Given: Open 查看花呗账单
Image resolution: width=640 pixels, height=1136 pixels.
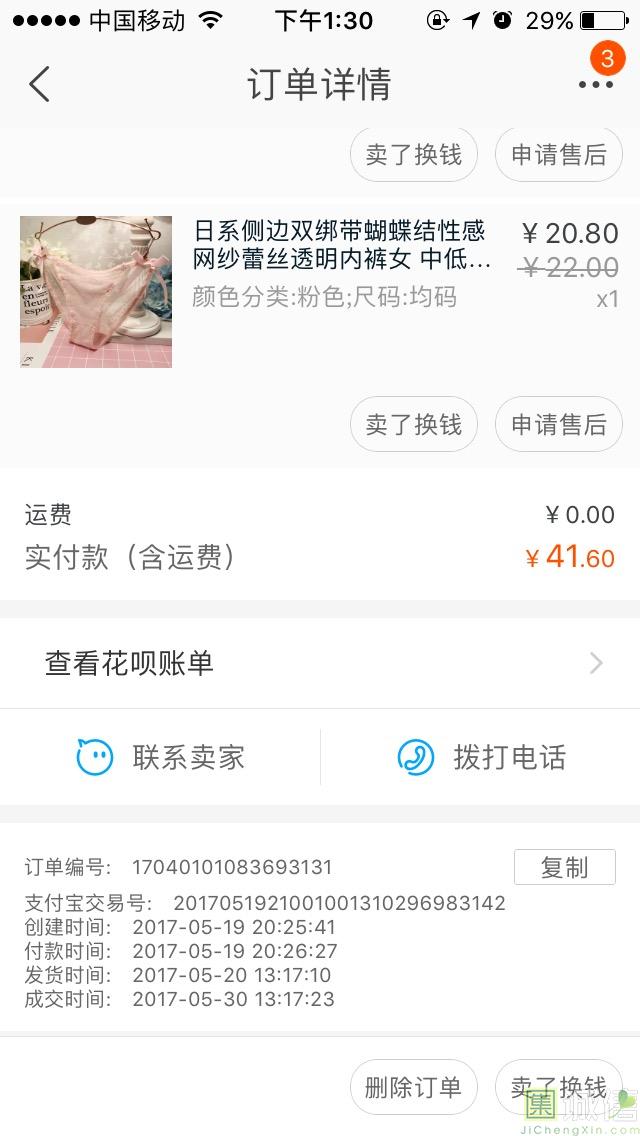Looking at the screenshot, I should click(320, 663).
